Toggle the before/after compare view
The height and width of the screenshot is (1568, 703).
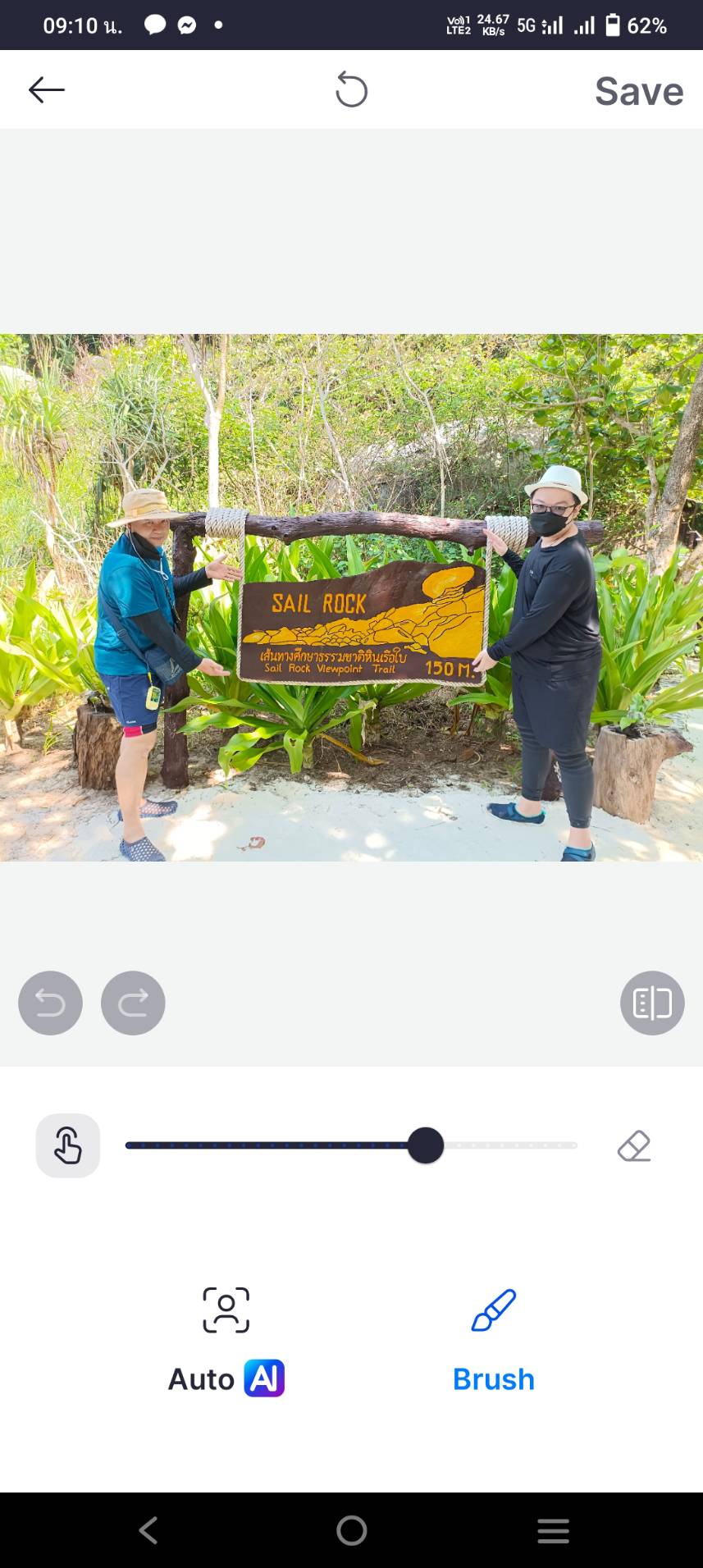pyautogui.click(x=652, y=1003)
